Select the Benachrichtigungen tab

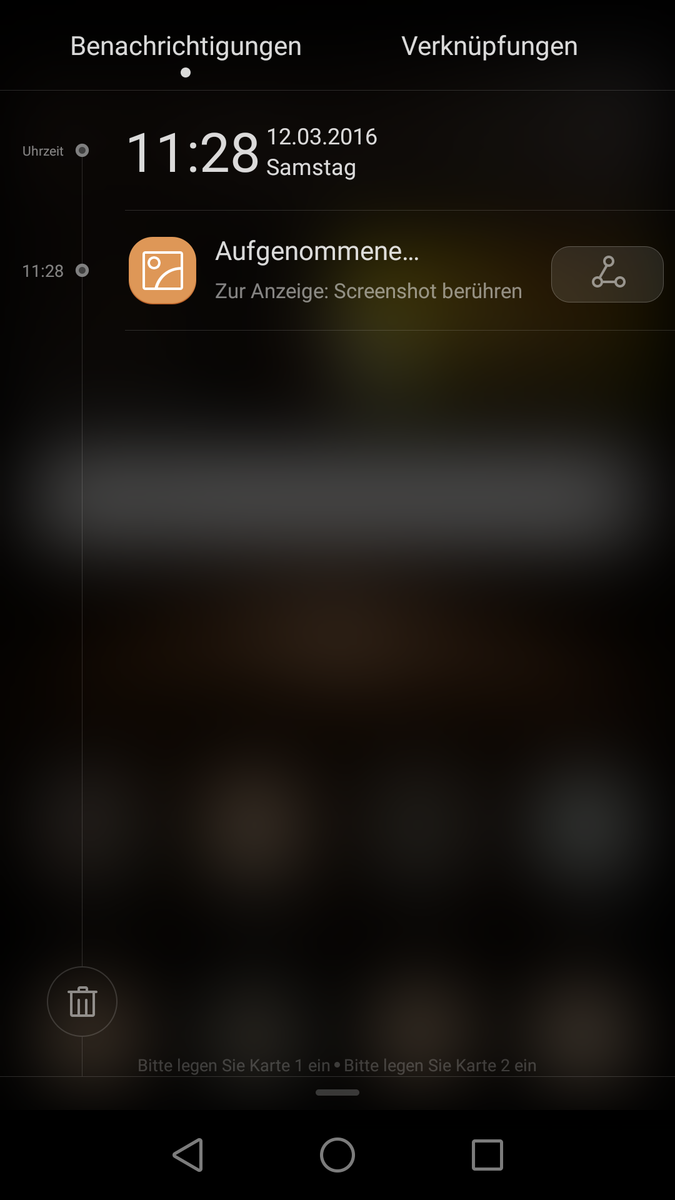(186, 46)
